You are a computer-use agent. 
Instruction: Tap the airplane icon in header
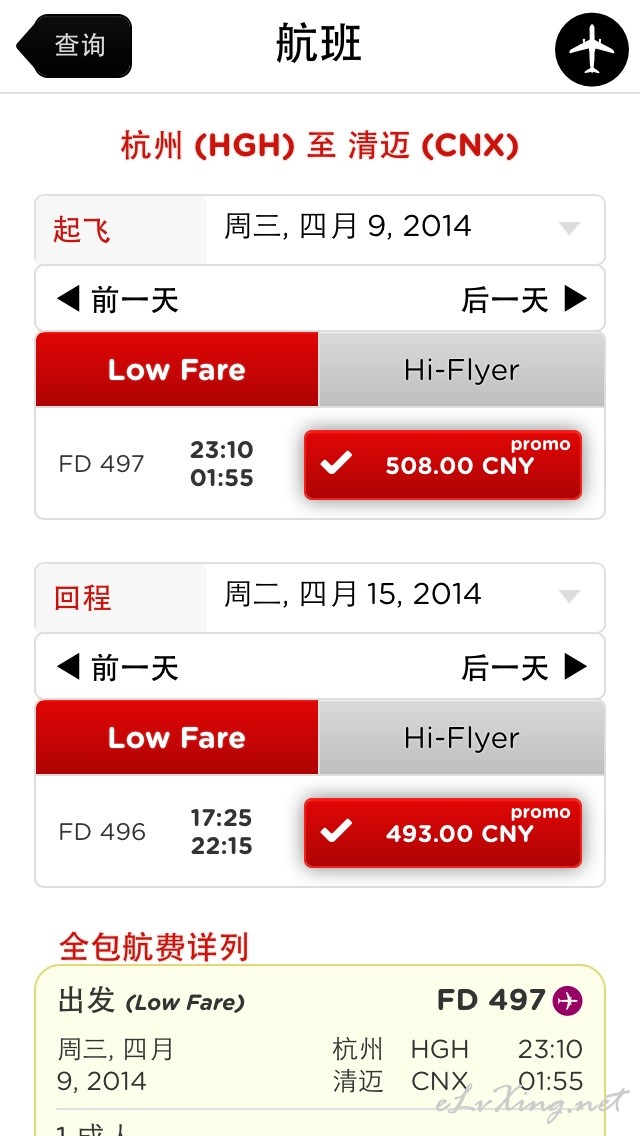point(591,49)
